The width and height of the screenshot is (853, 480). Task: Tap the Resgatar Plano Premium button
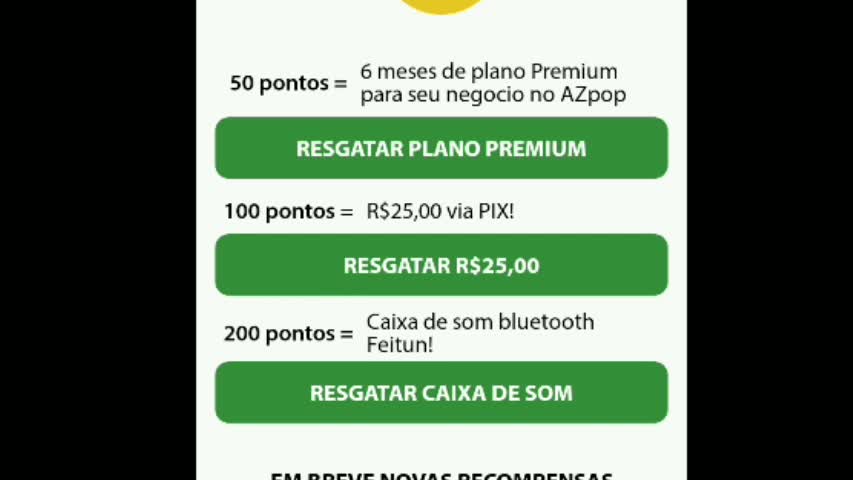[441, 148]
